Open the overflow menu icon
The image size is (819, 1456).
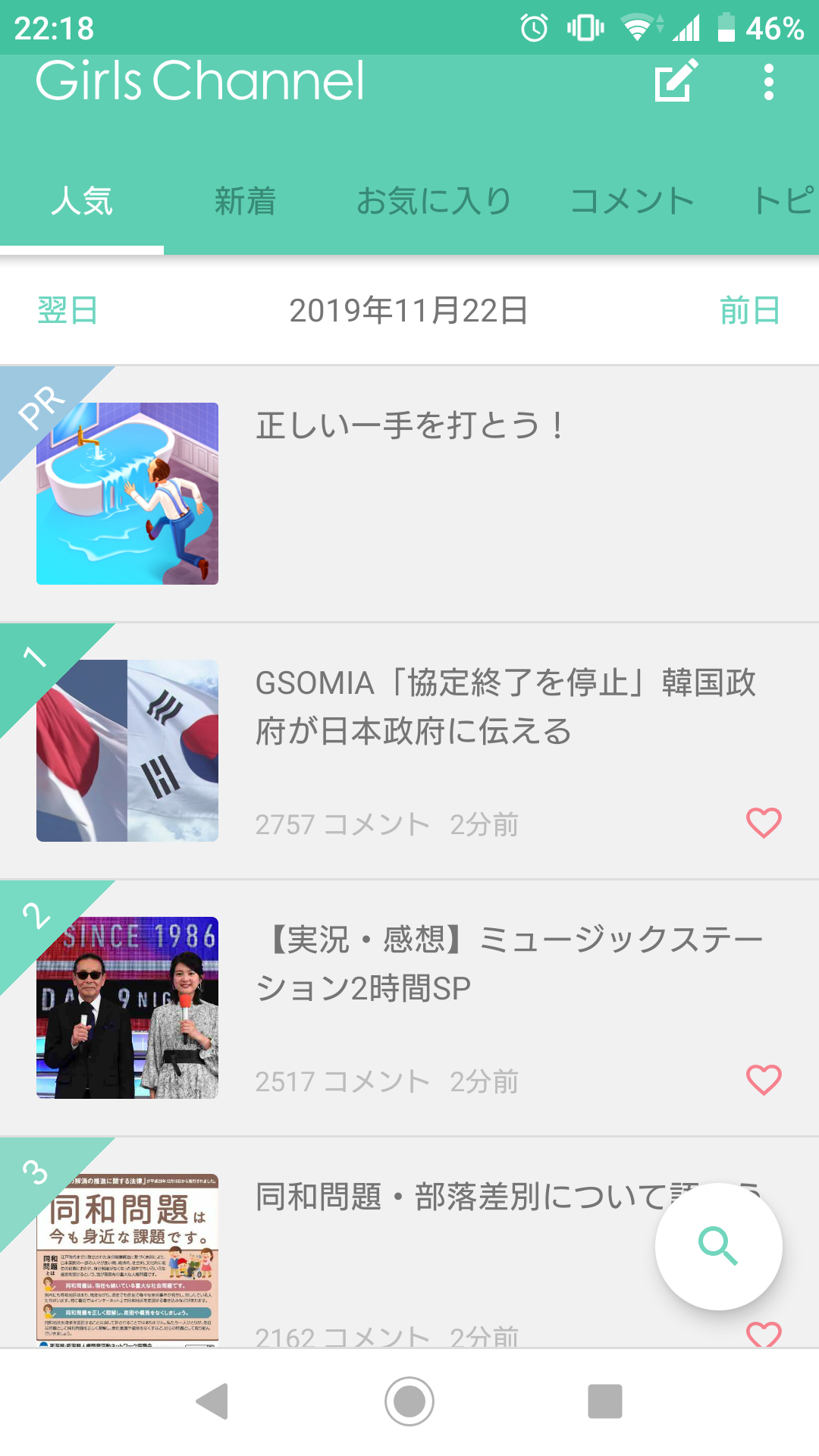(x=769, y=81)
